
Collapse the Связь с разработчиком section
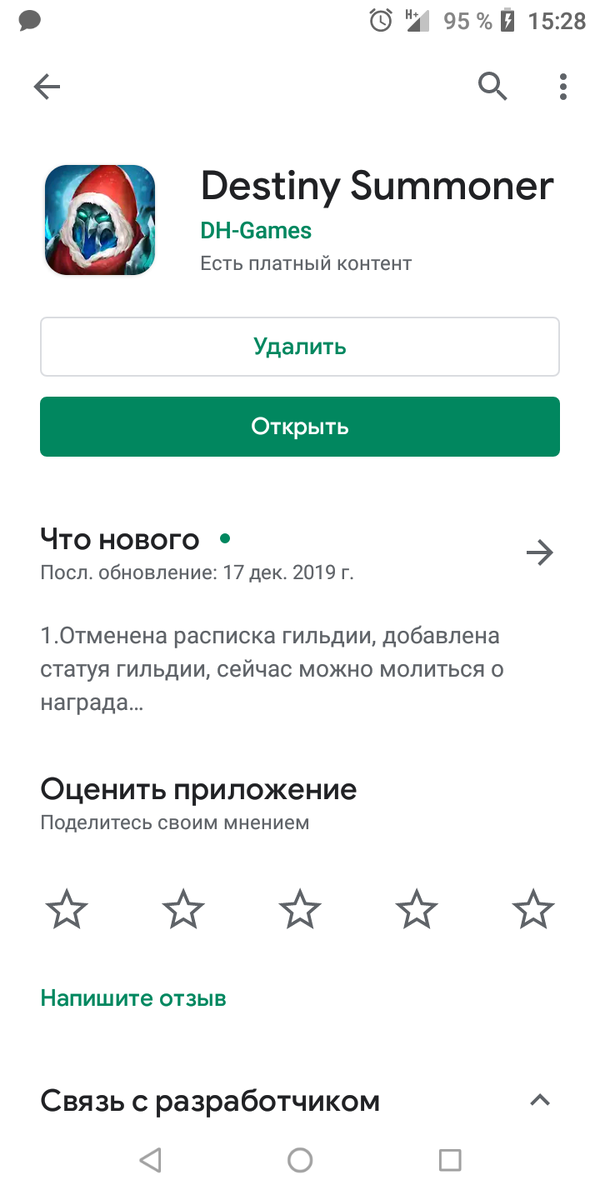tap(540, 1101)
